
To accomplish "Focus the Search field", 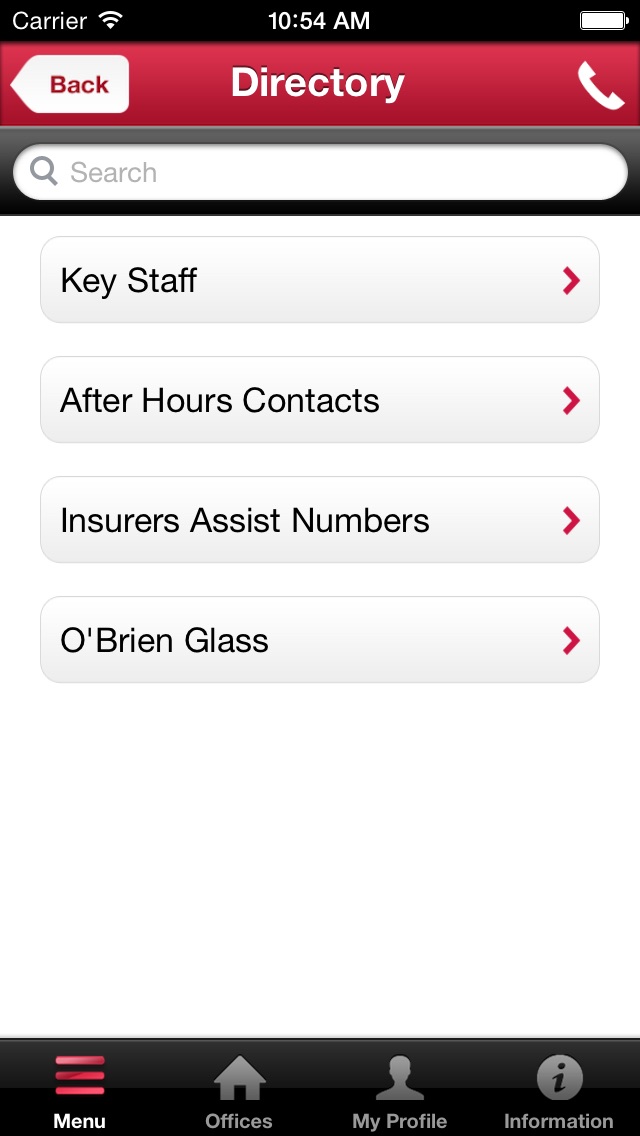I will click(x=320, y=172).
